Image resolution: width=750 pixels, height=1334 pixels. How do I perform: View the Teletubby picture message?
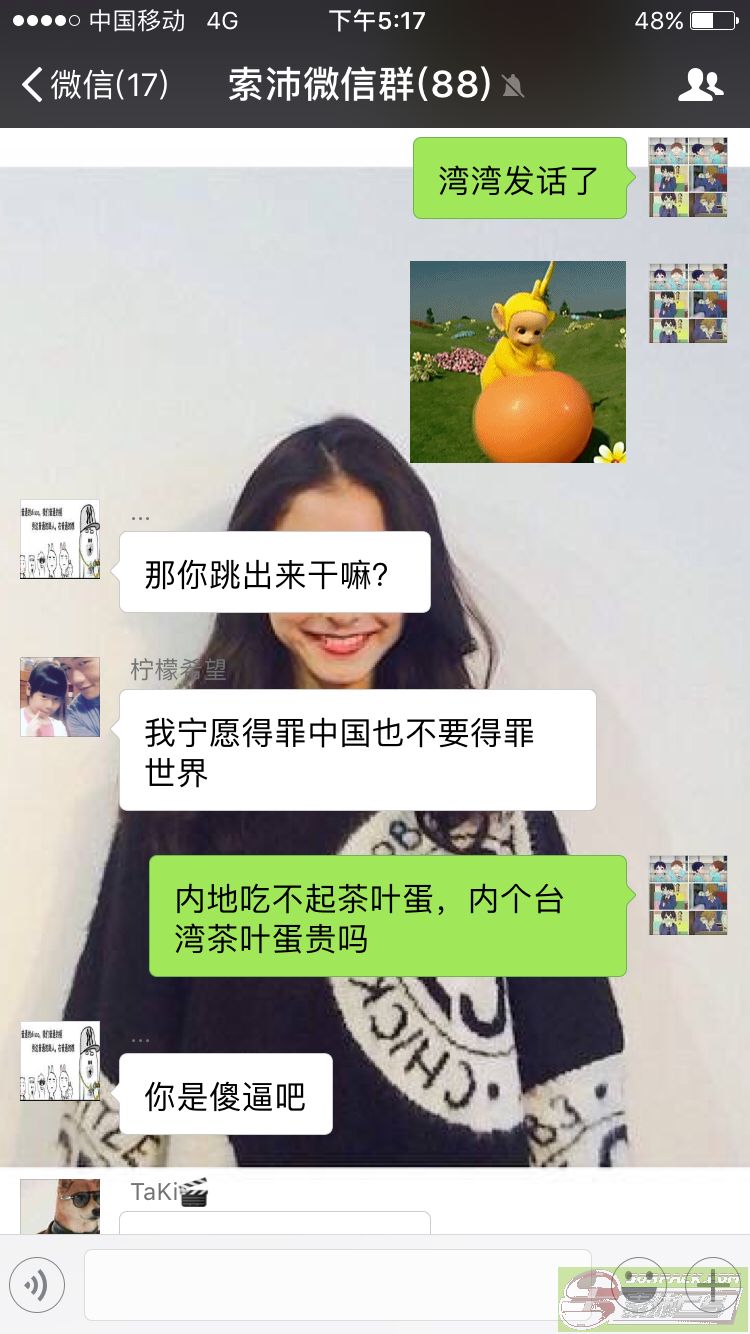[518, 362]
